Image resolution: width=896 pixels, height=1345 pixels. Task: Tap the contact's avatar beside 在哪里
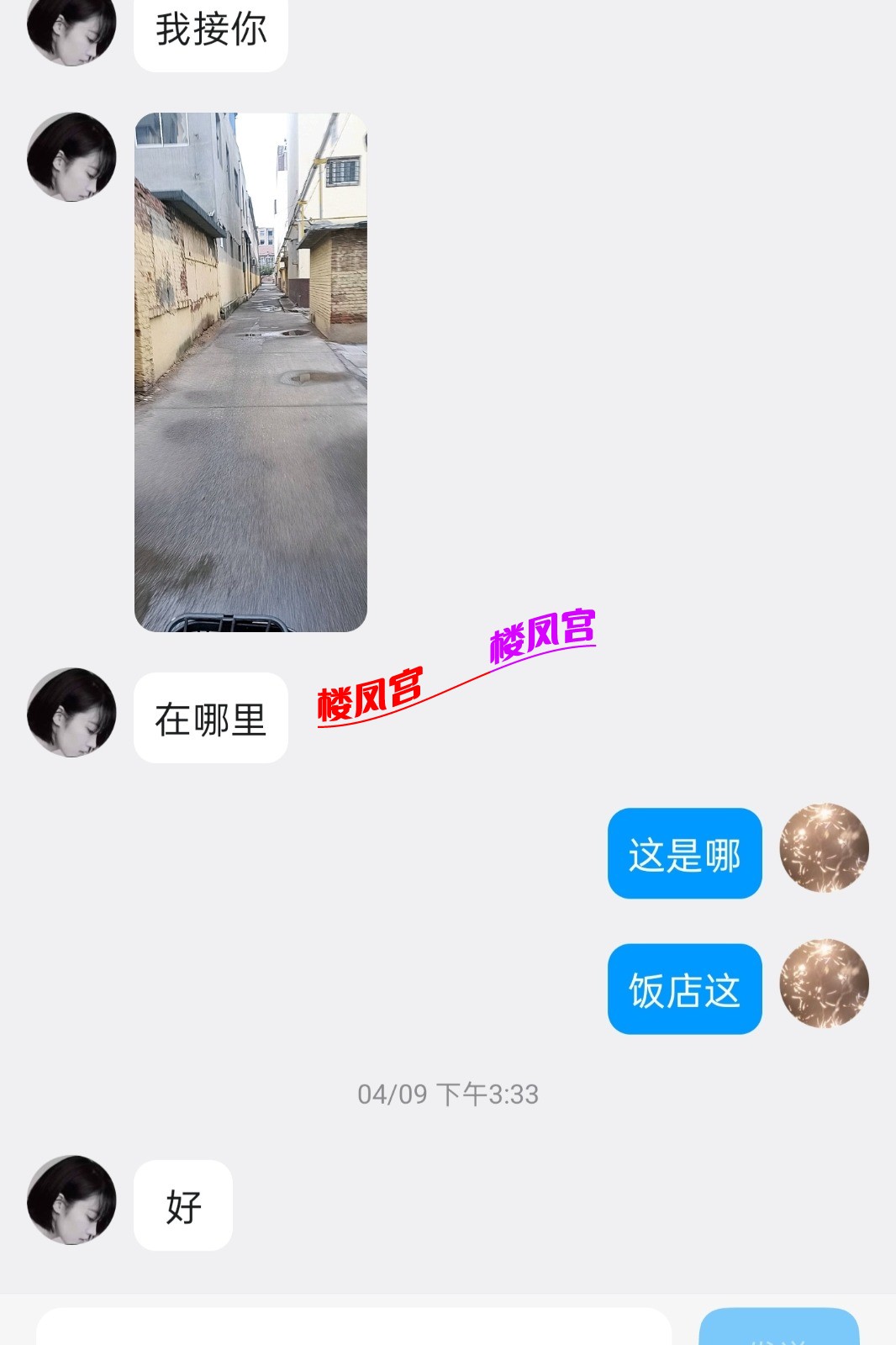coord(71,713)
